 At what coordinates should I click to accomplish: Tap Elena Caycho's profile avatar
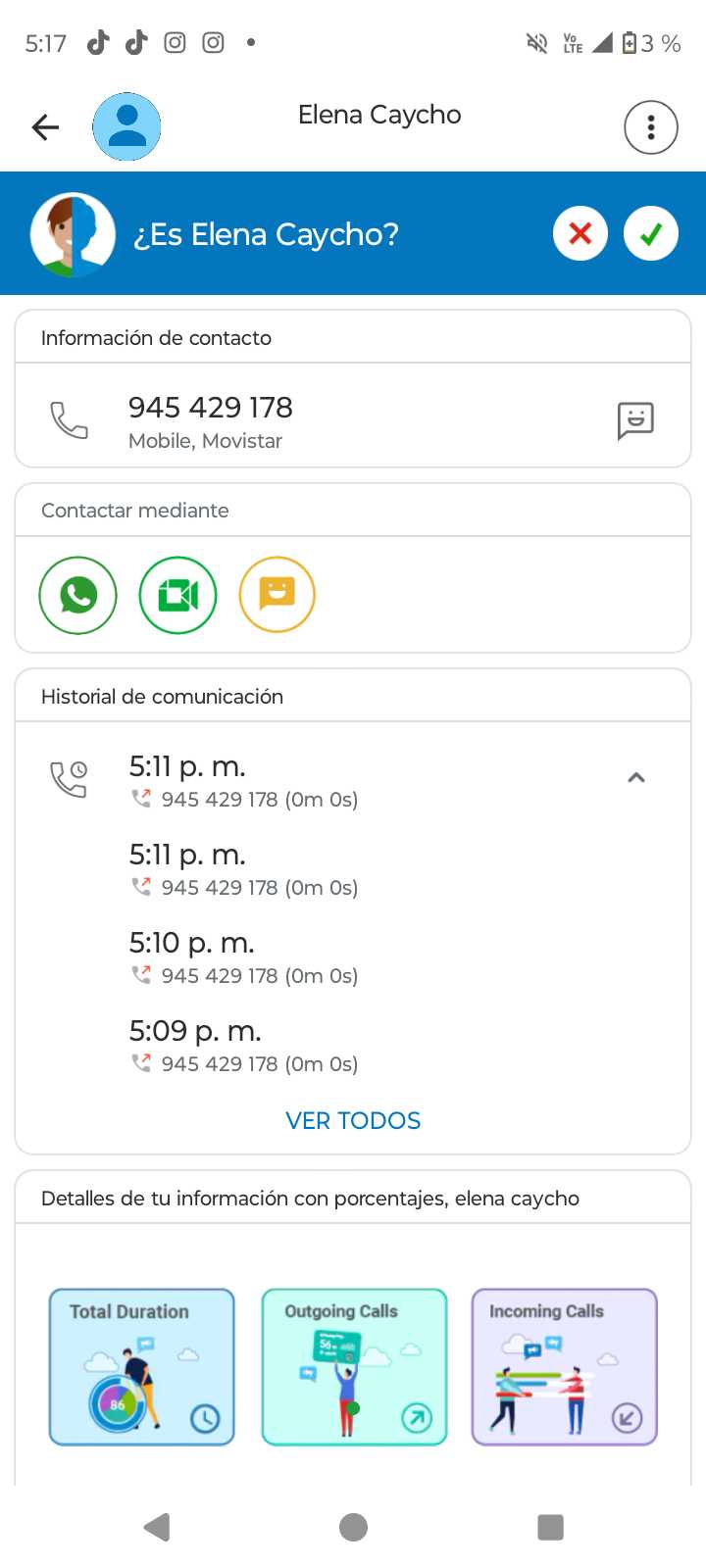click(126, 127)
